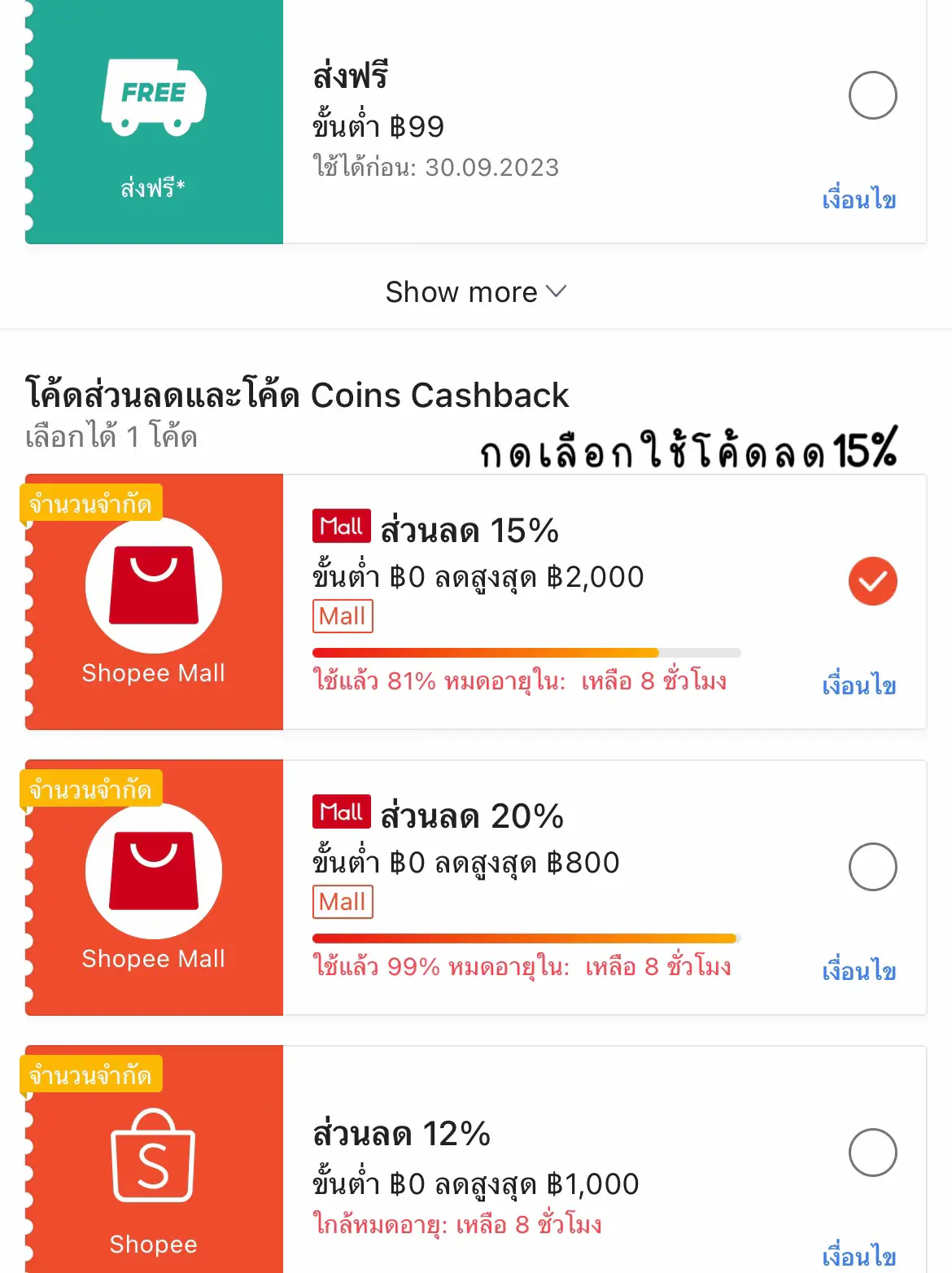Expand the Show more section
Image resolution: width=952 pixels, height=1273 pixels.
click(x=476, y=291)
